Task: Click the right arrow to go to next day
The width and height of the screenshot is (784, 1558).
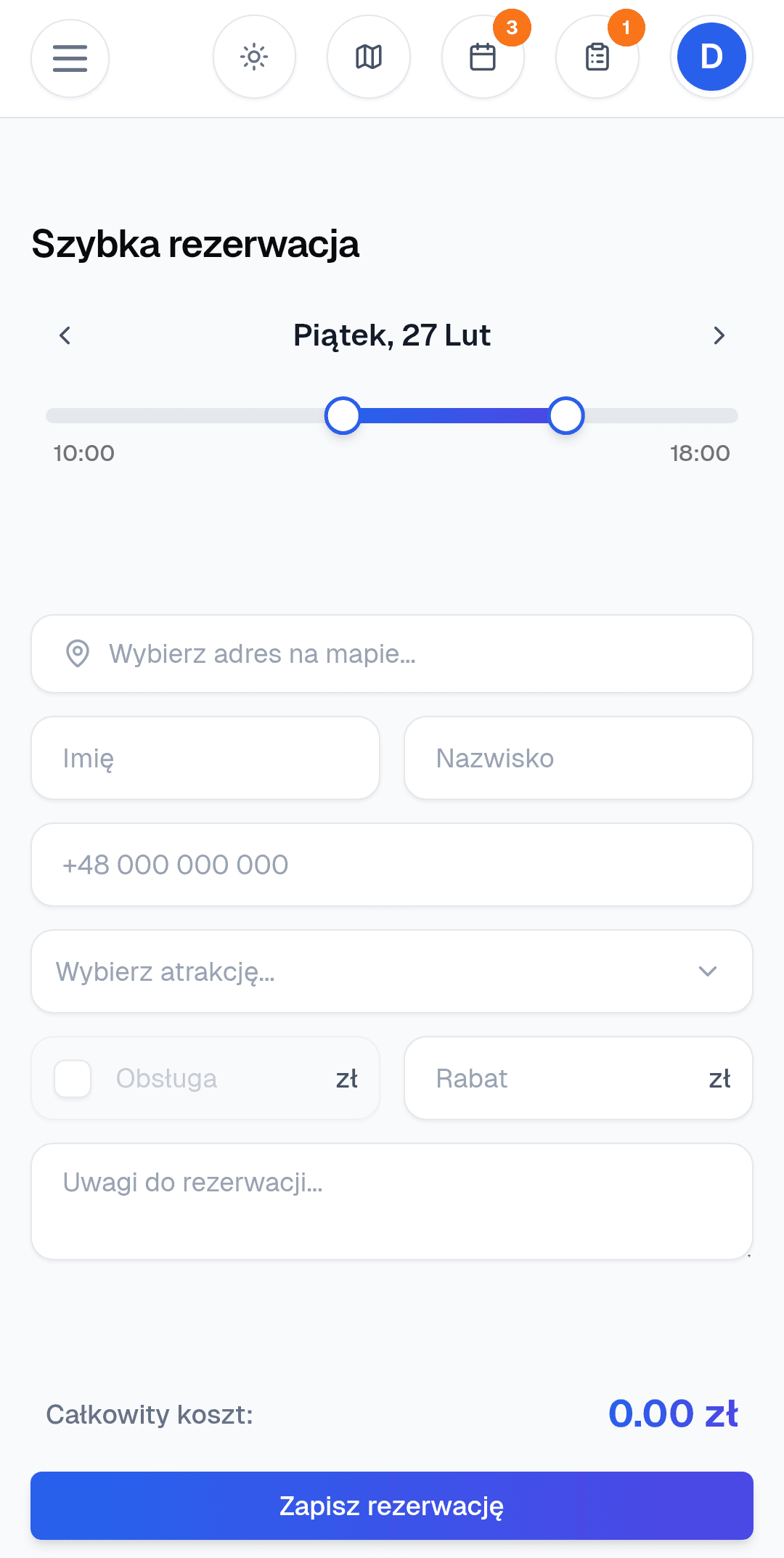Action: [719, 335]
